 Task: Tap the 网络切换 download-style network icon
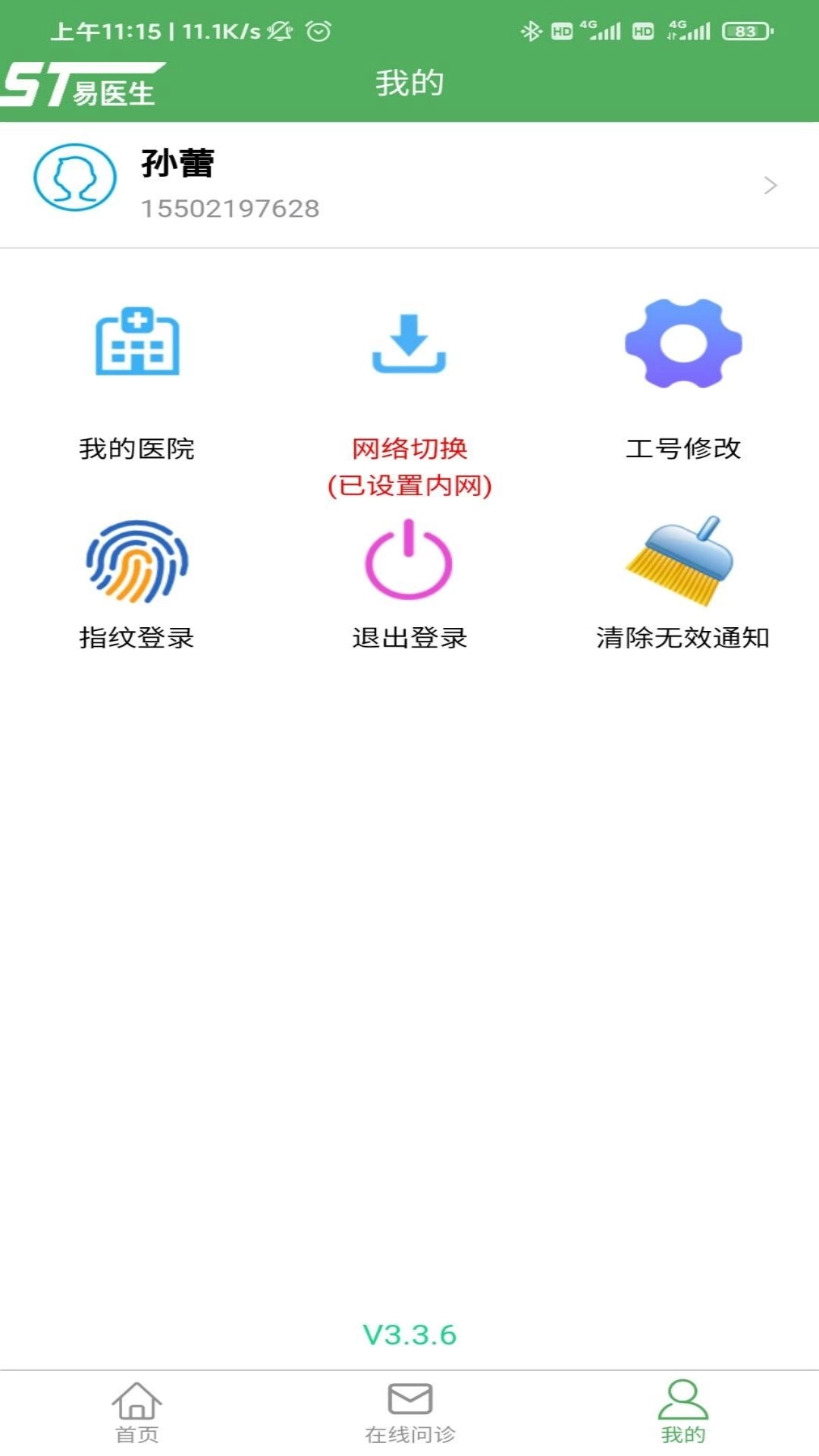[x=409, y=343]
